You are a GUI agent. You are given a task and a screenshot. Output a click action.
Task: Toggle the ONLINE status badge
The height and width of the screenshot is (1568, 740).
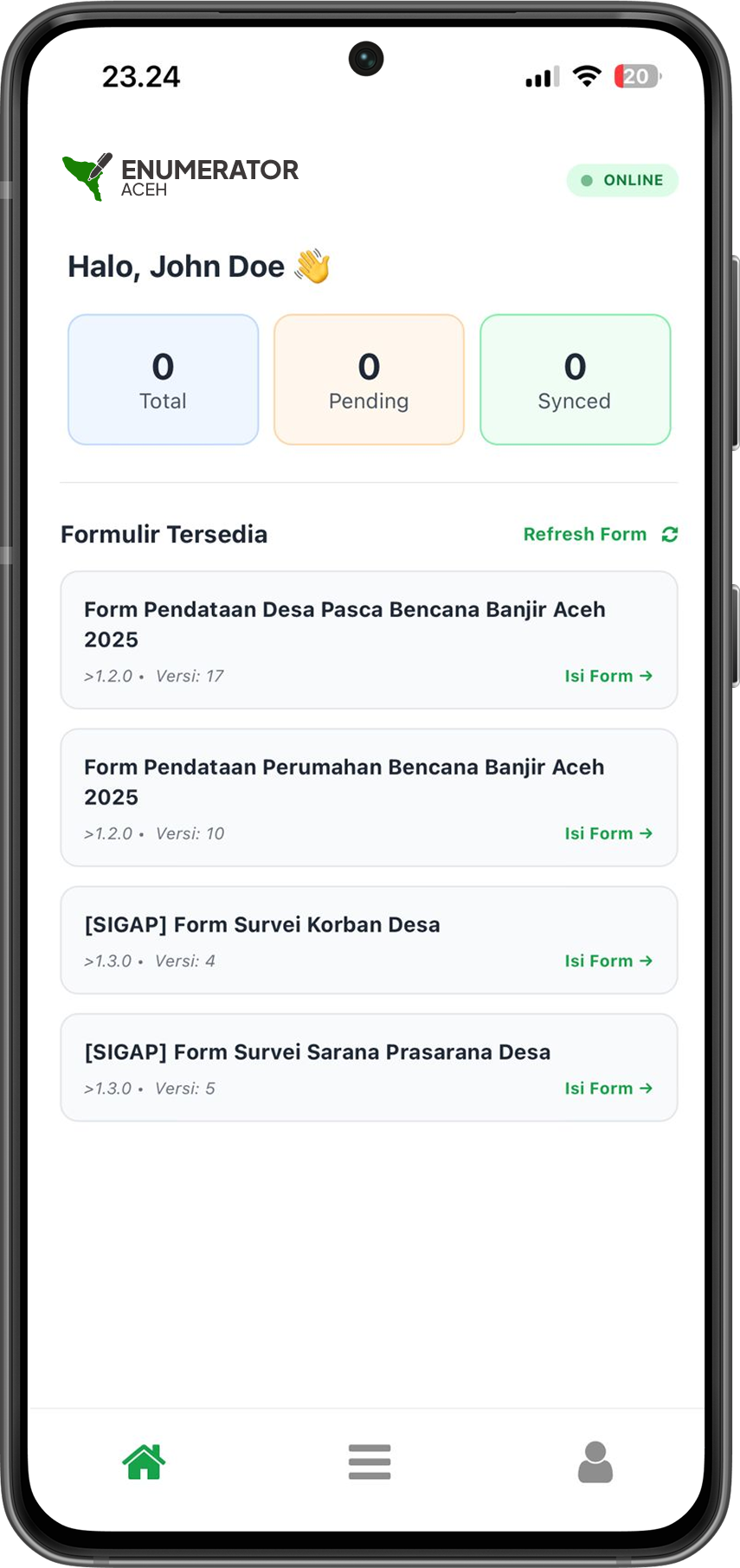621,180
